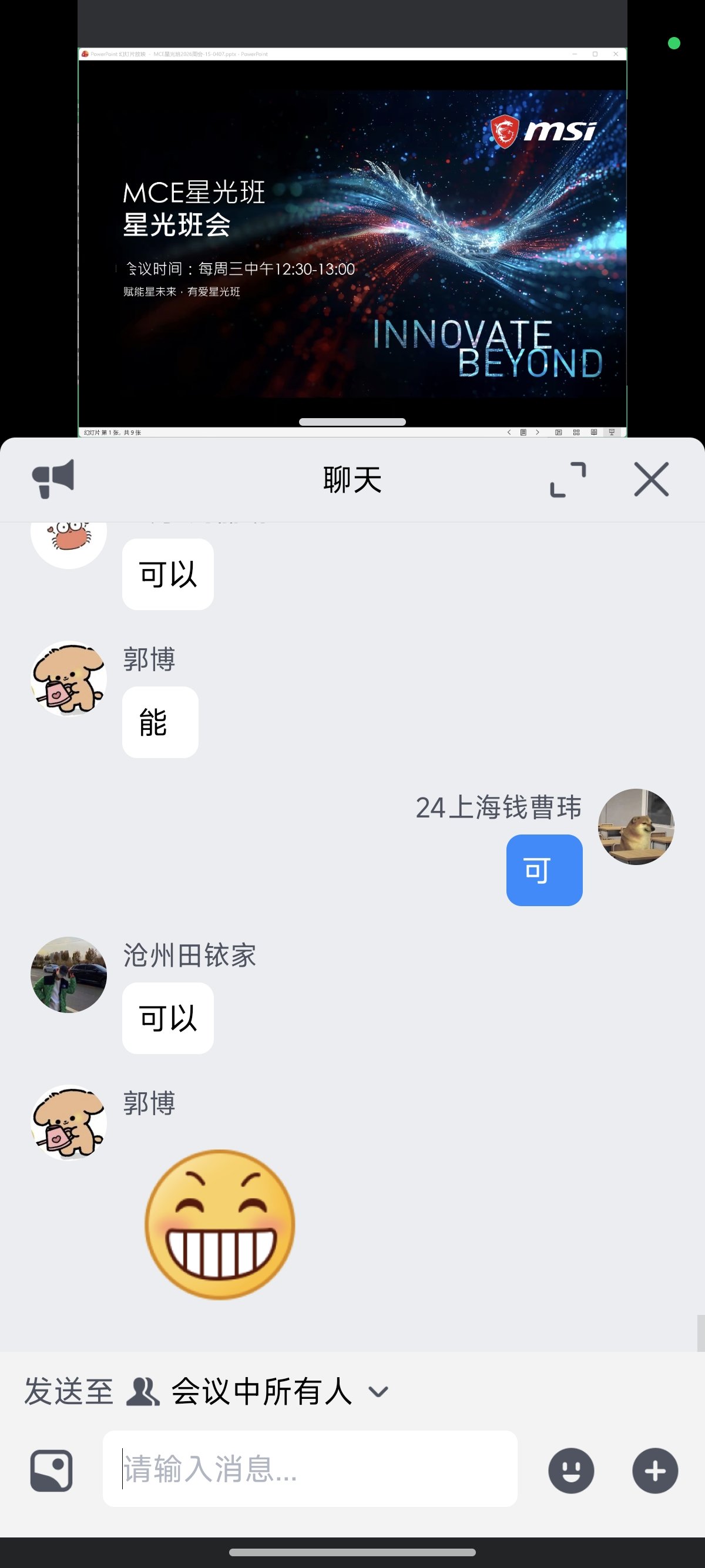Expand the recipient dropdown 会议中所有人
The width and height of the screenshot is (705, 1568).
[379, 1391]
